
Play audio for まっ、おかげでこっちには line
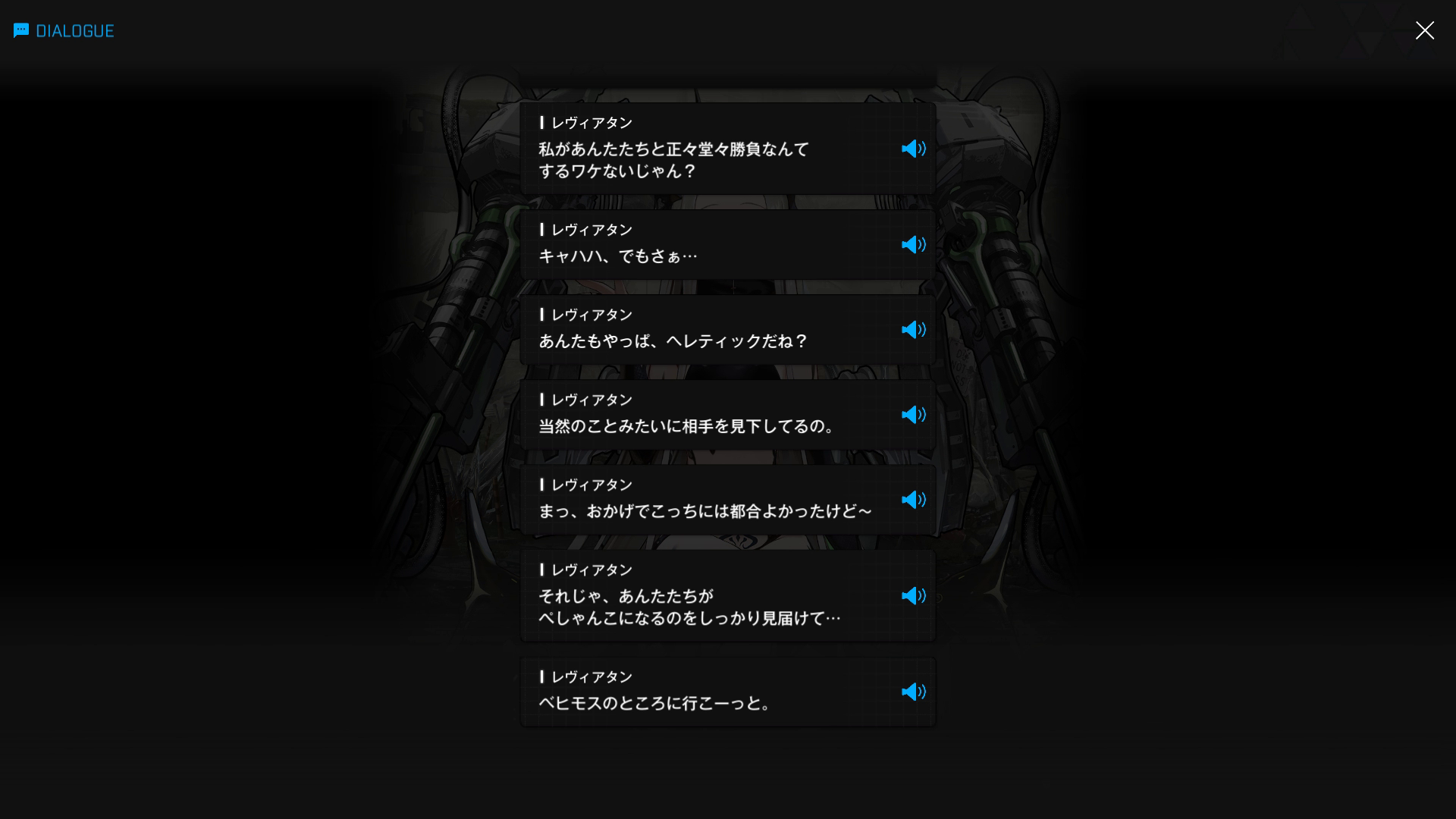coord(913,500)
